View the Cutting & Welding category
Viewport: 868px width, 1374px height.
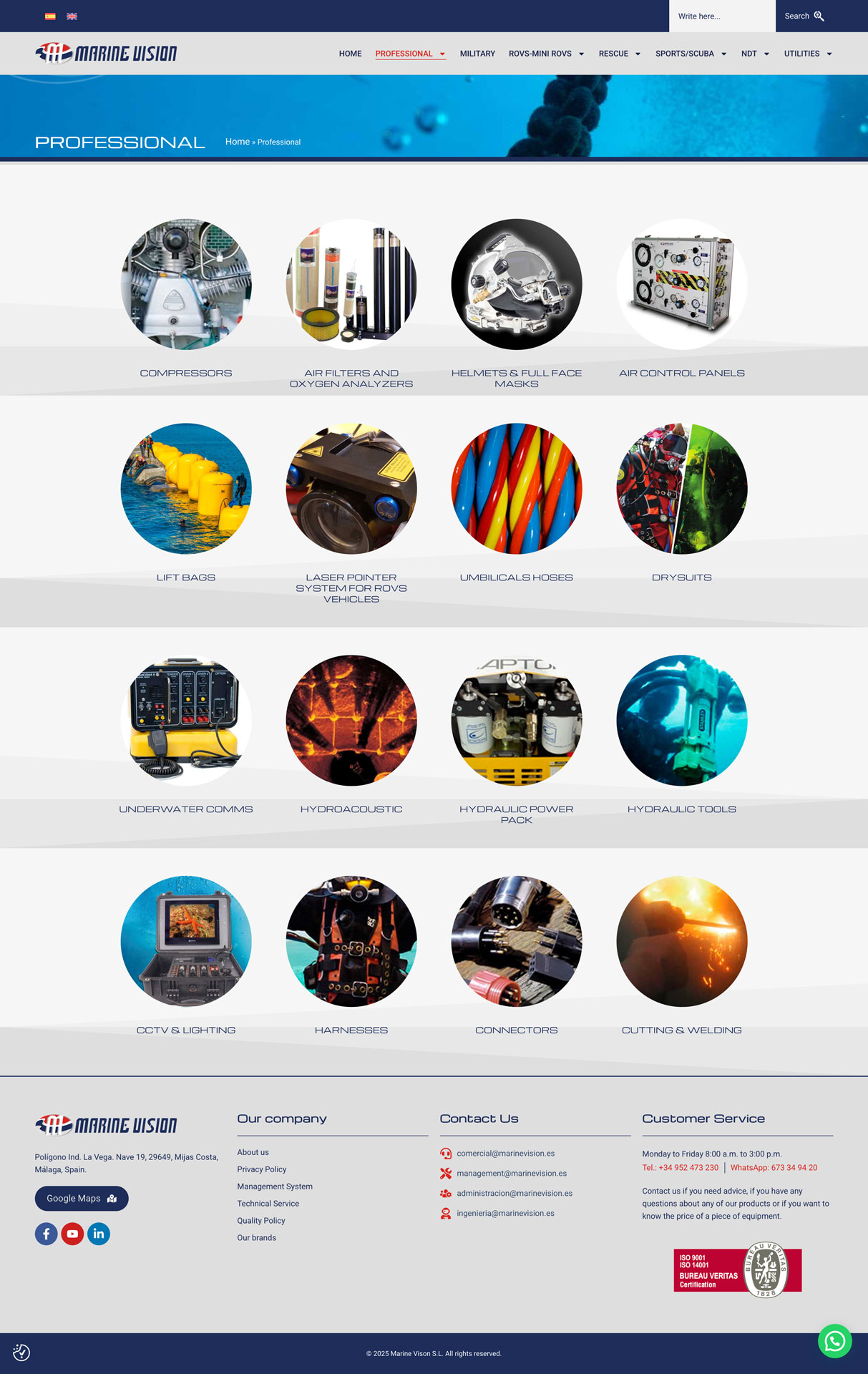pos(681,942)
